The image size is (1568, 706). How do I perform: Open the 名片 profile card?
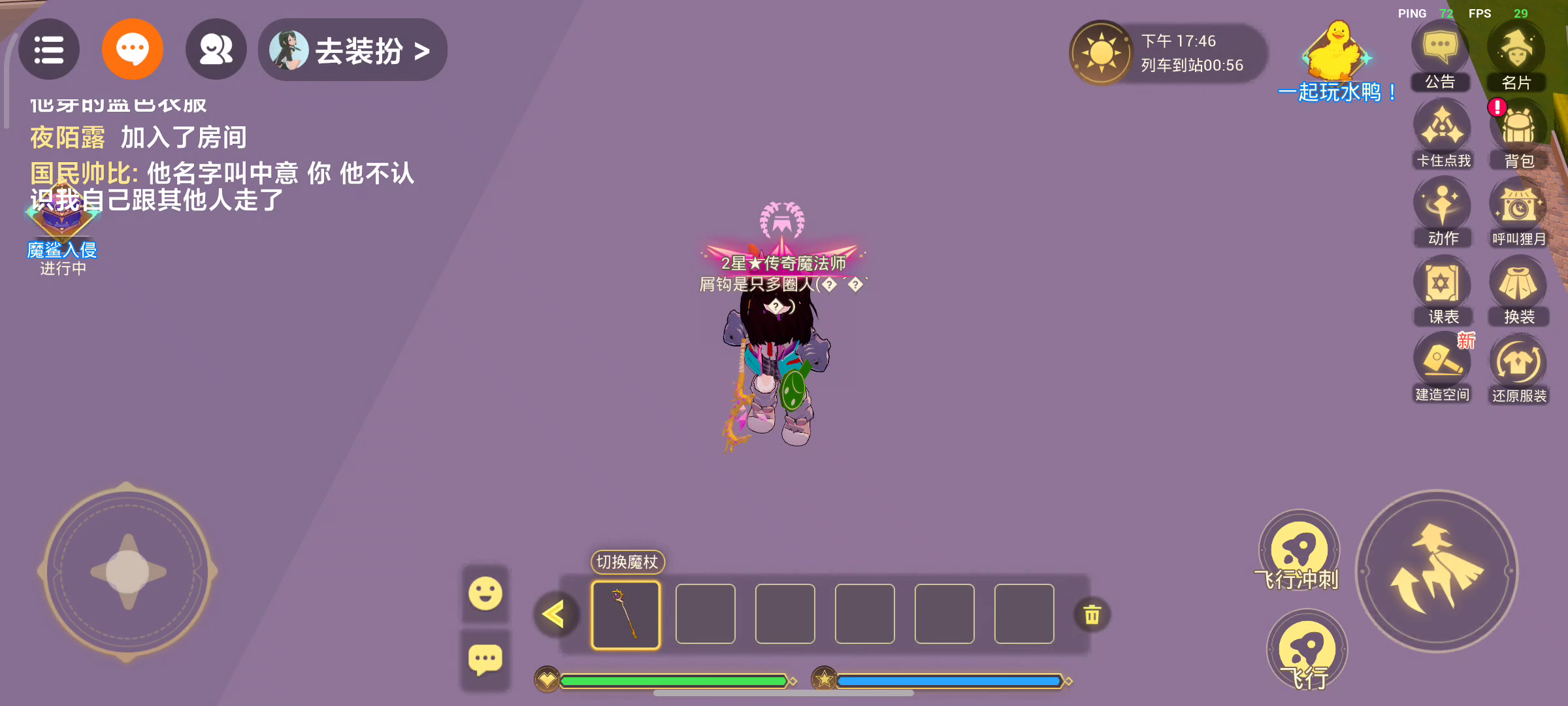click(x=1516, y=52)
